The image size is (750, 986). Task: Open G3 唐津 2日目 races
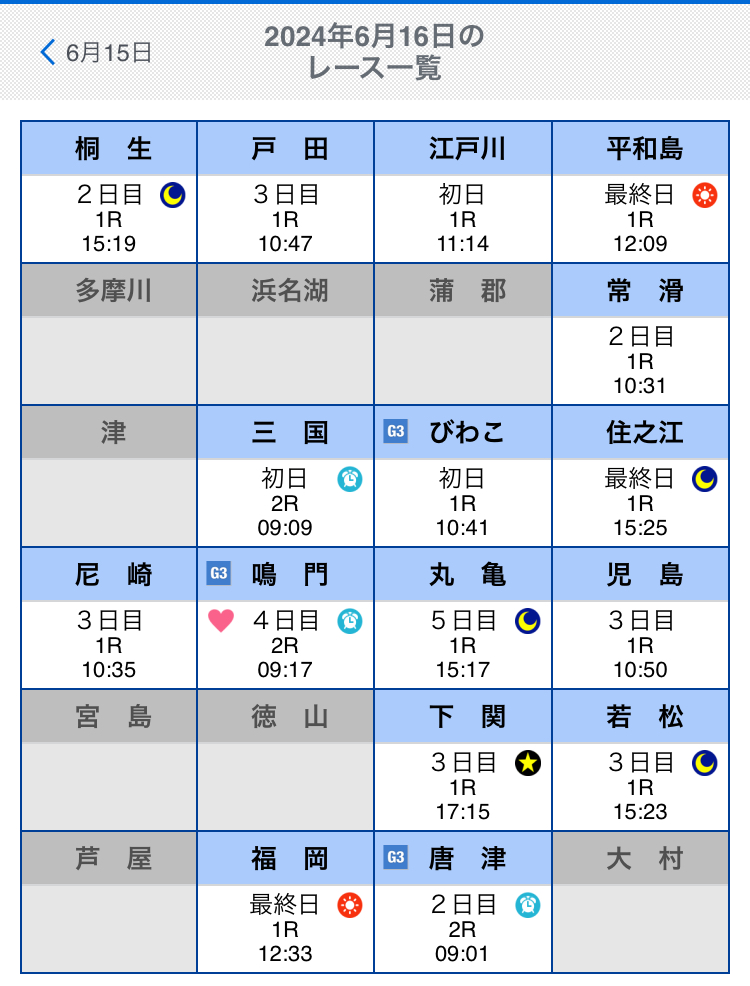click(x=463, y=928)
